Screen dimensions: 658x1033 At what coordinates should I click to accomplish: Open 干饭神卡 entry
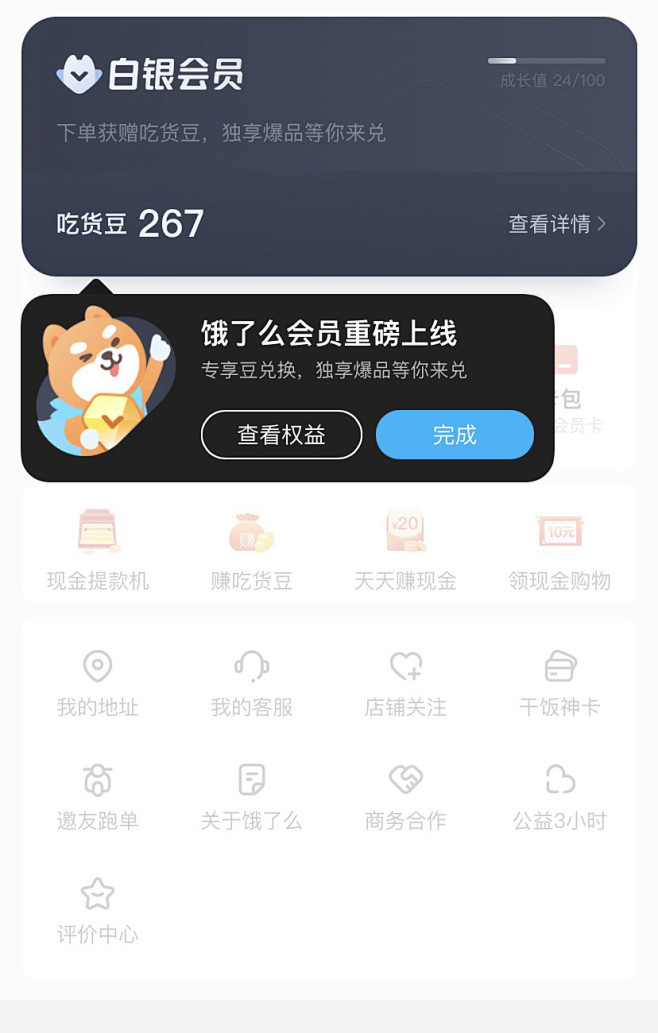click(x=559, y=684)
